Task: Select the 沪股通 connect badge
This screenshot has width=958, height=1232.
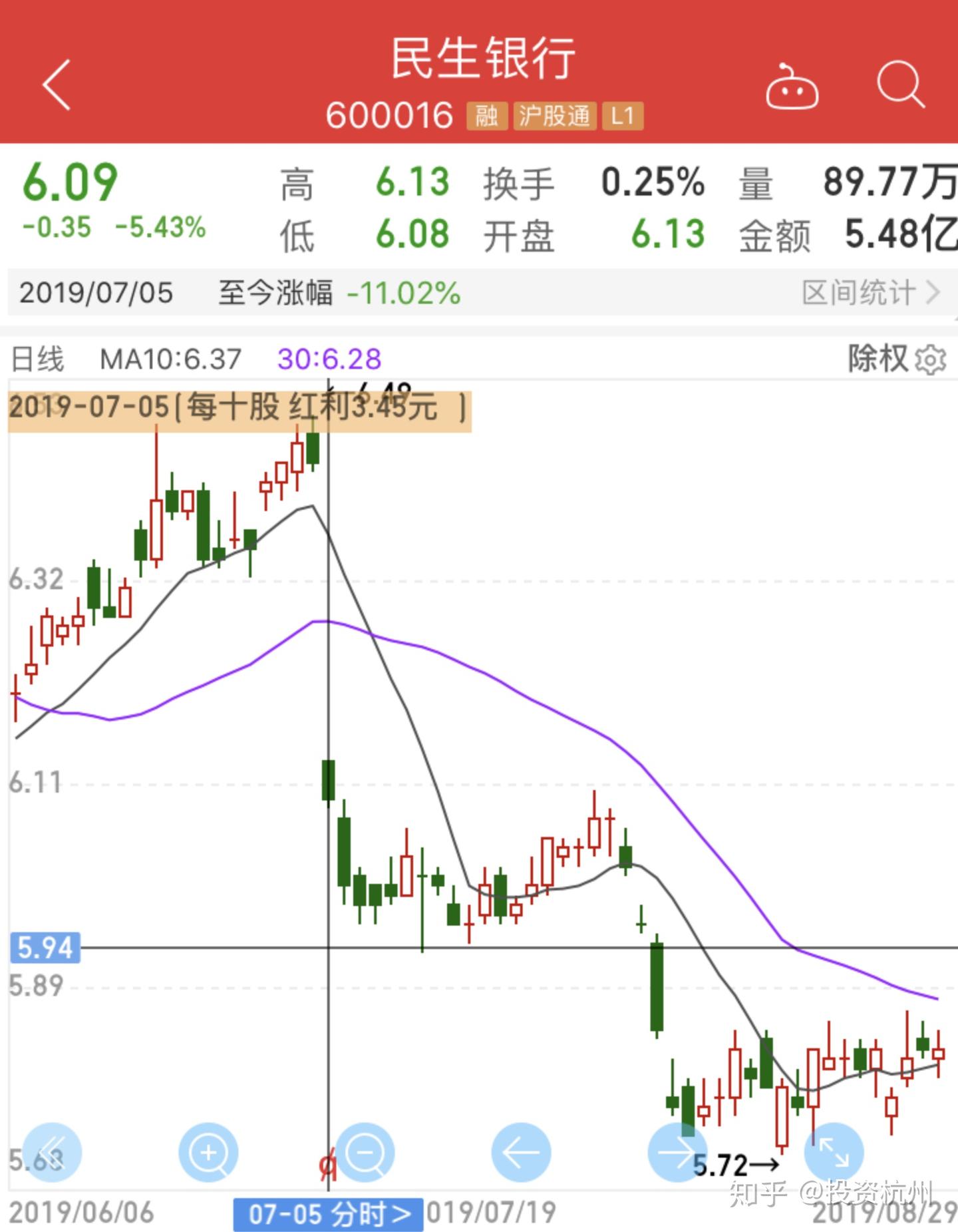Action: [x=556, y=115]
